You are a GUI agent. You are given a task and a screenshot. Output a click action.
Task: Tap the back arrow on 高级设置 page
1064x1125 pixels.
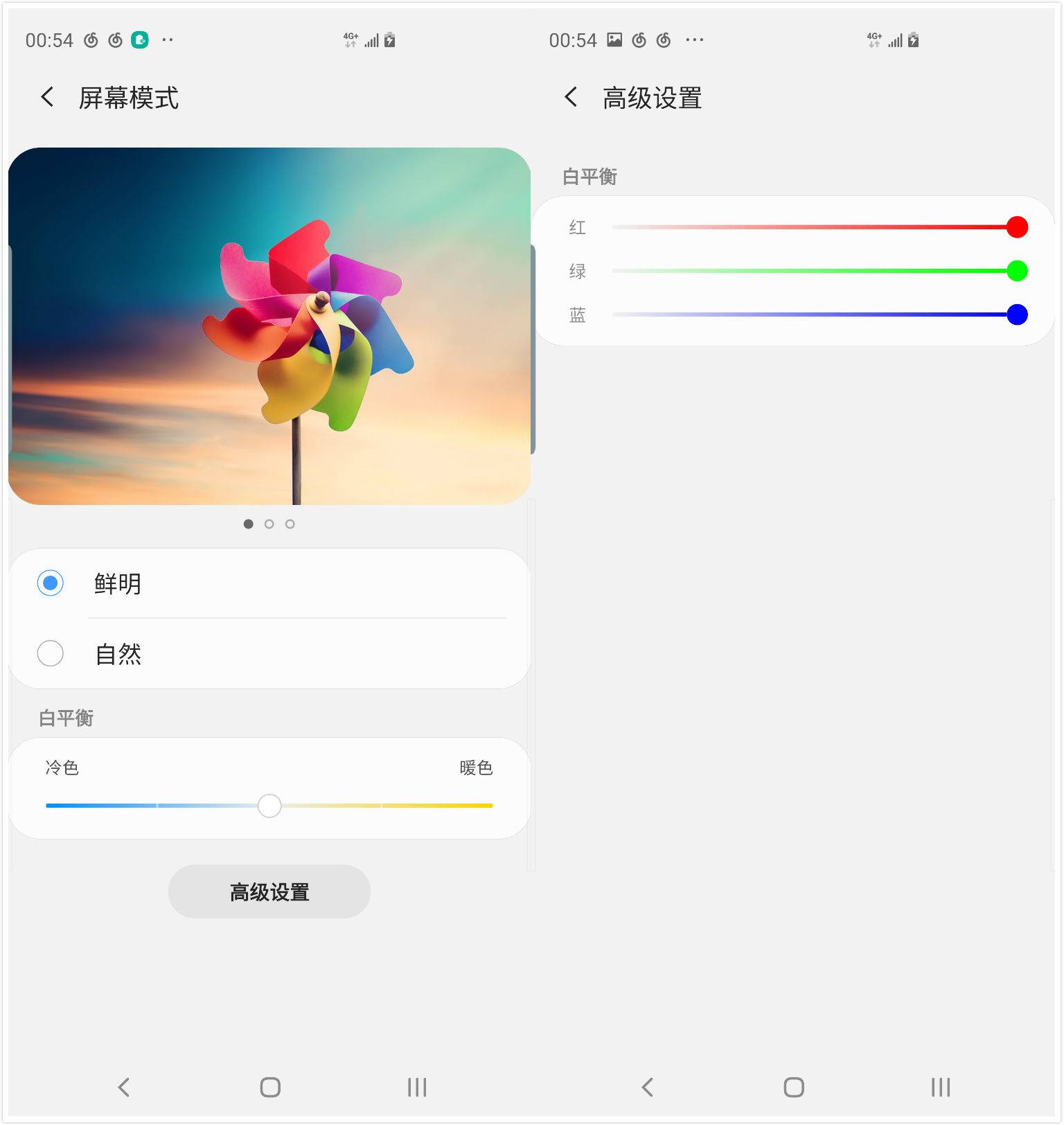(571, 98)
